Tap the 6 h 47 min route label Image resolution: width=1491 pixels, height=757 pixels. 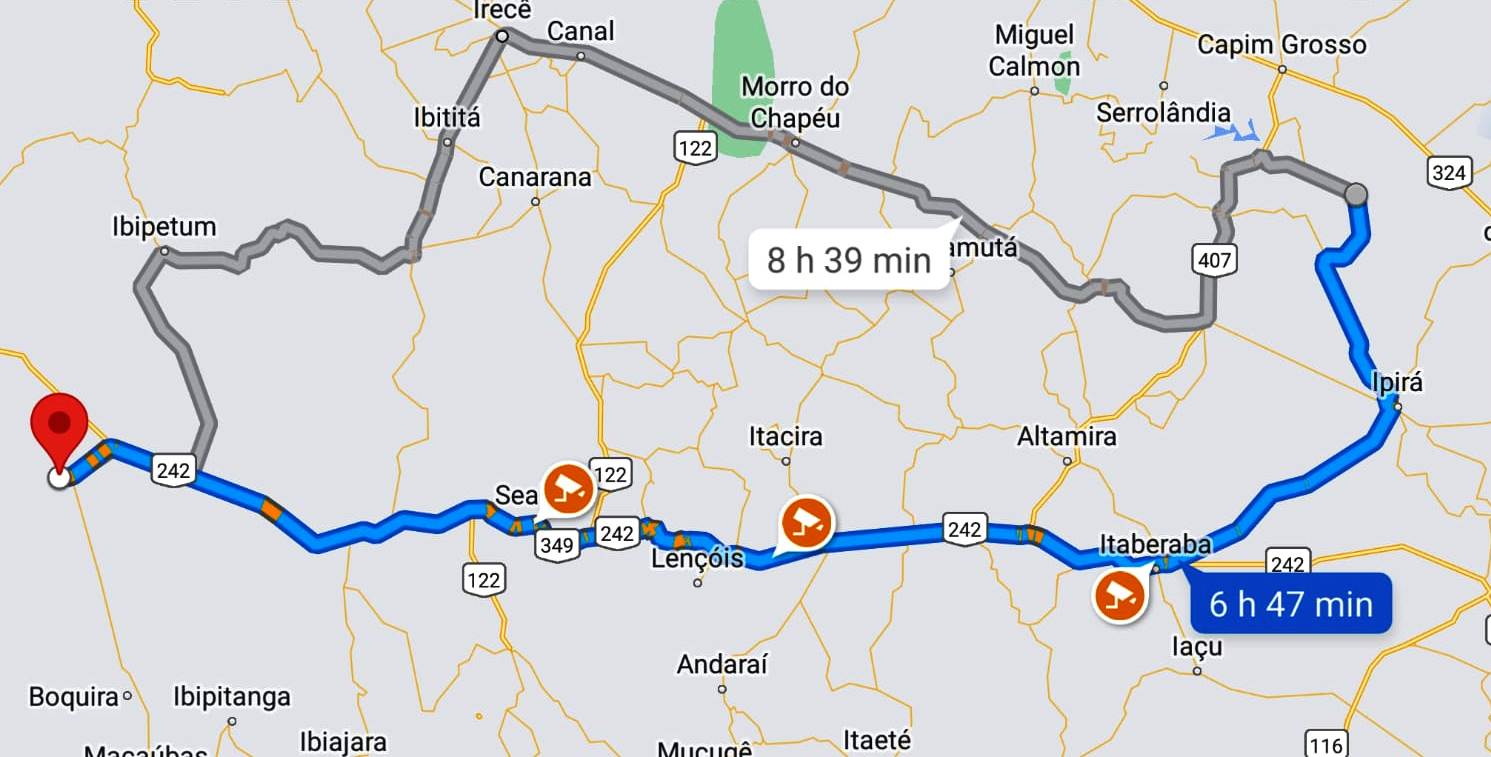click(1290, 603)
